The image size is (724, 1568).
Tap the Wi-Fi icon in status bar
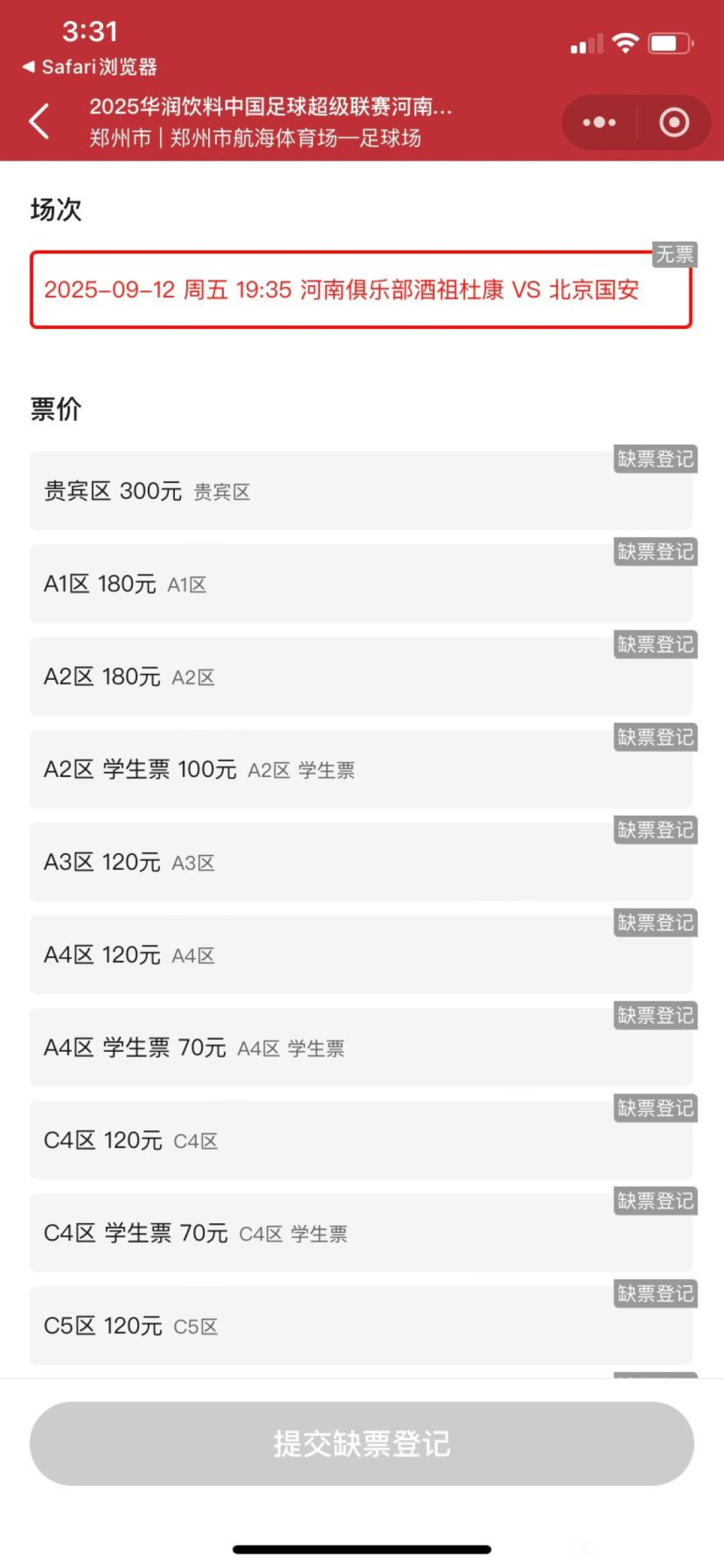pyautogui.click(x=626, y=43)
